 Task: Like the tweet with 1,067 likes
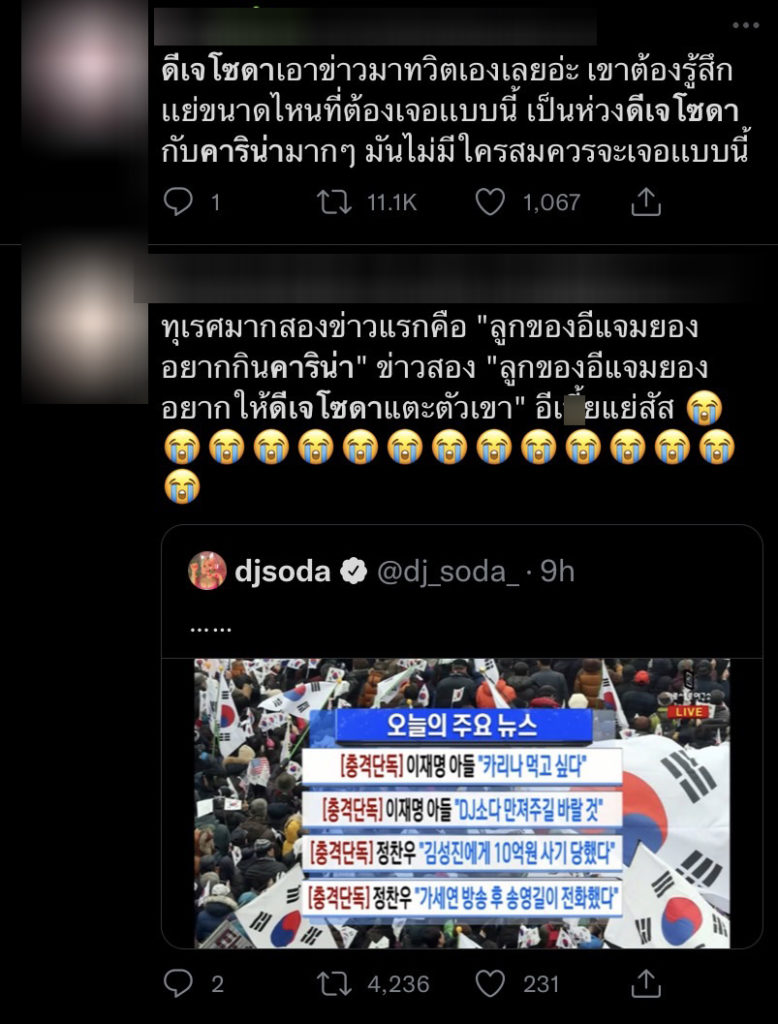click(x=490, y=203)
